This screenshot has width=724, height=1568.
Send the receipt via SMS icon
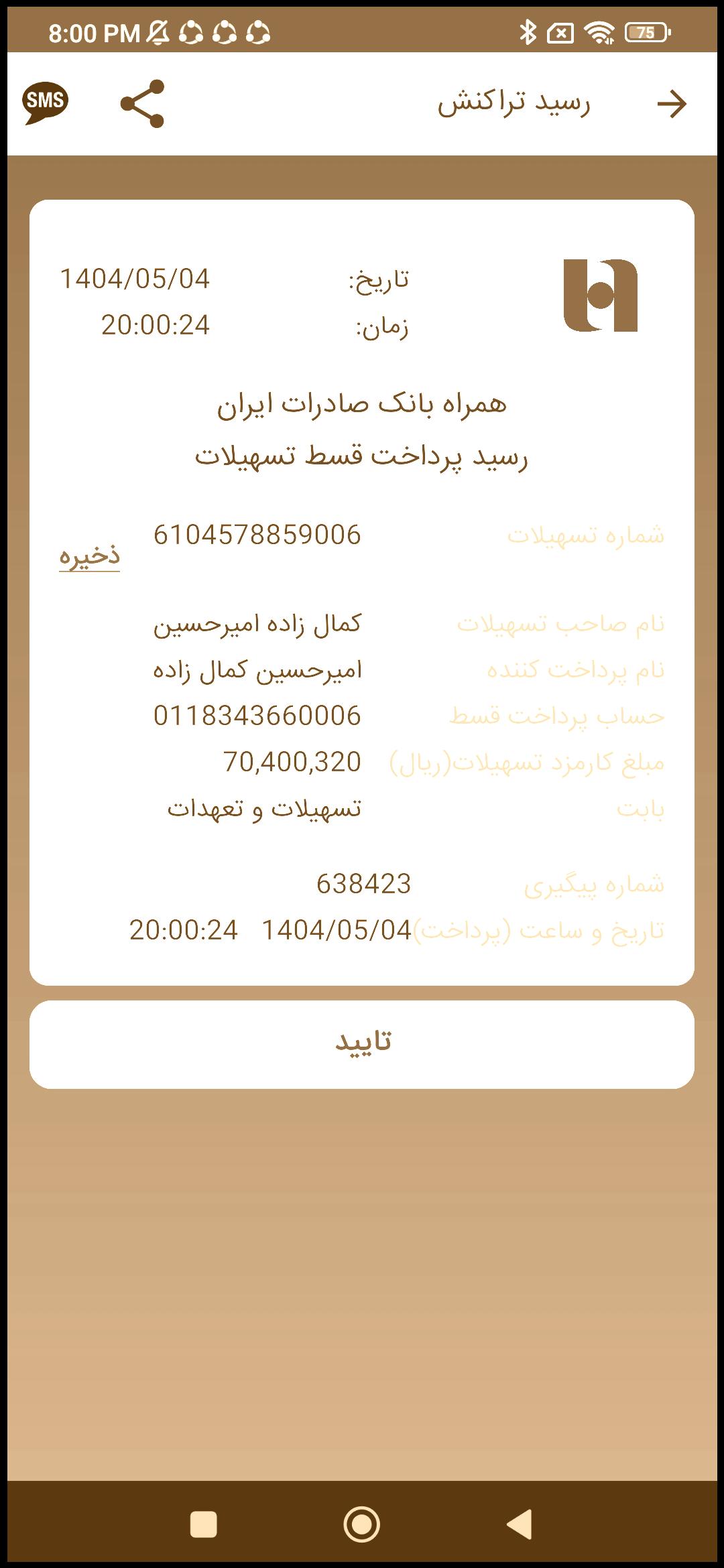coord(46,103)
